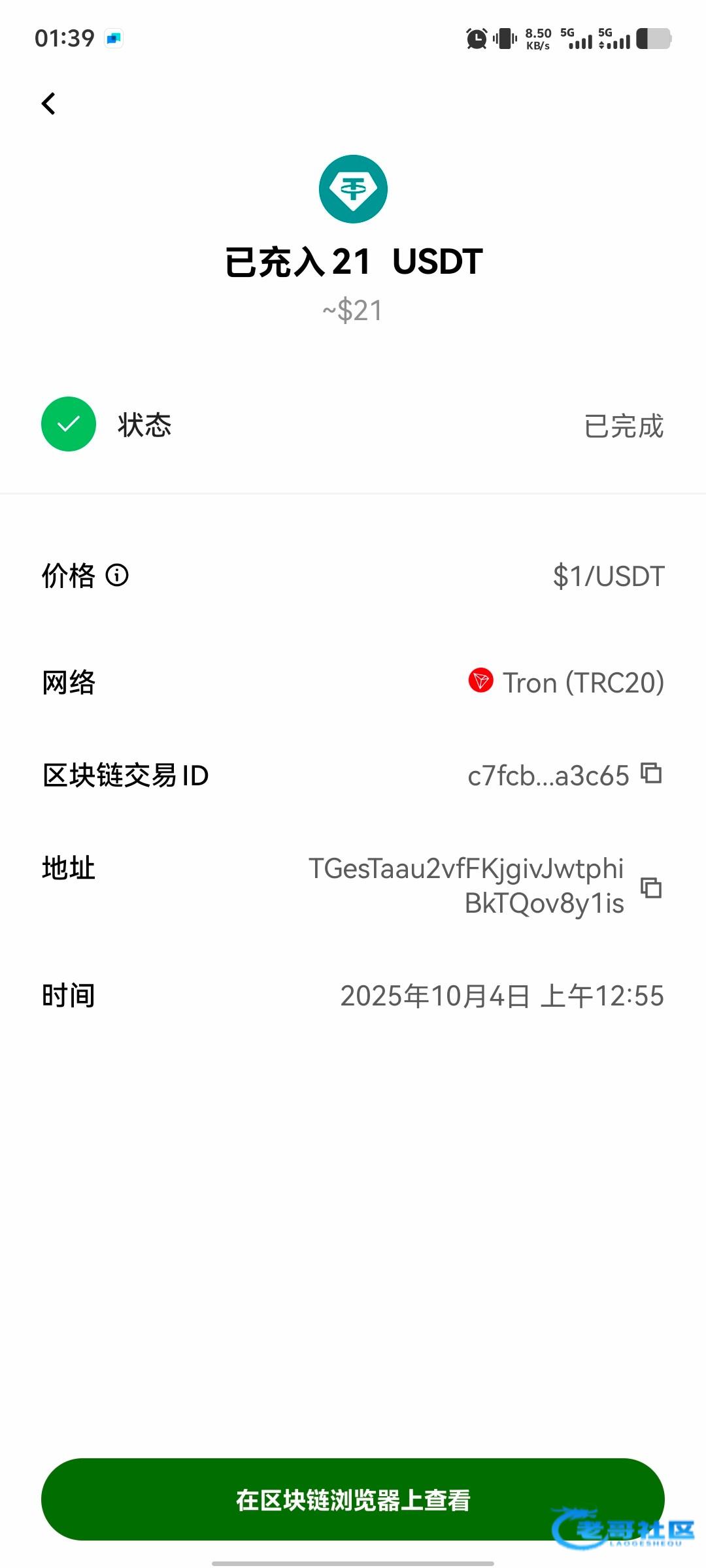Image resolution: width=706 pixels, height=1568 pixels.
Task: Open price info icon beside 价格
Action: tap(117, 576)
